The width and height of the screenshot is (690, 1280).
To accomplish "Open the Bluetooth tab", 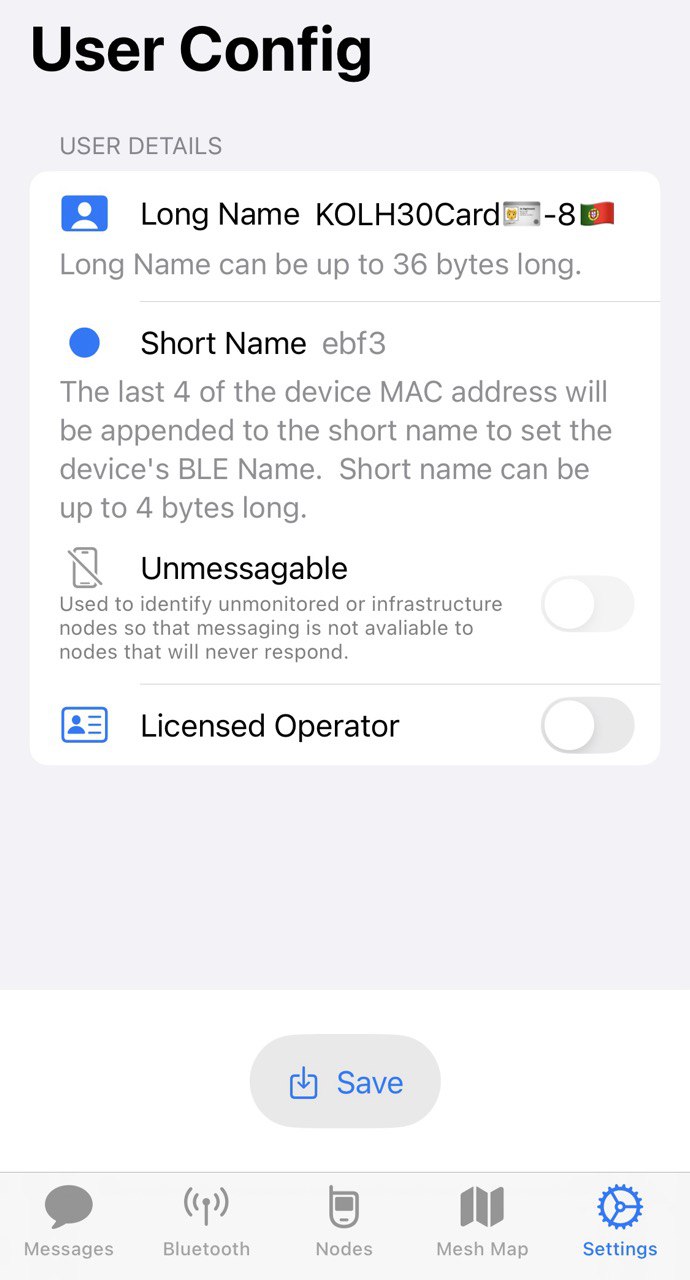I will [206, 1222].
